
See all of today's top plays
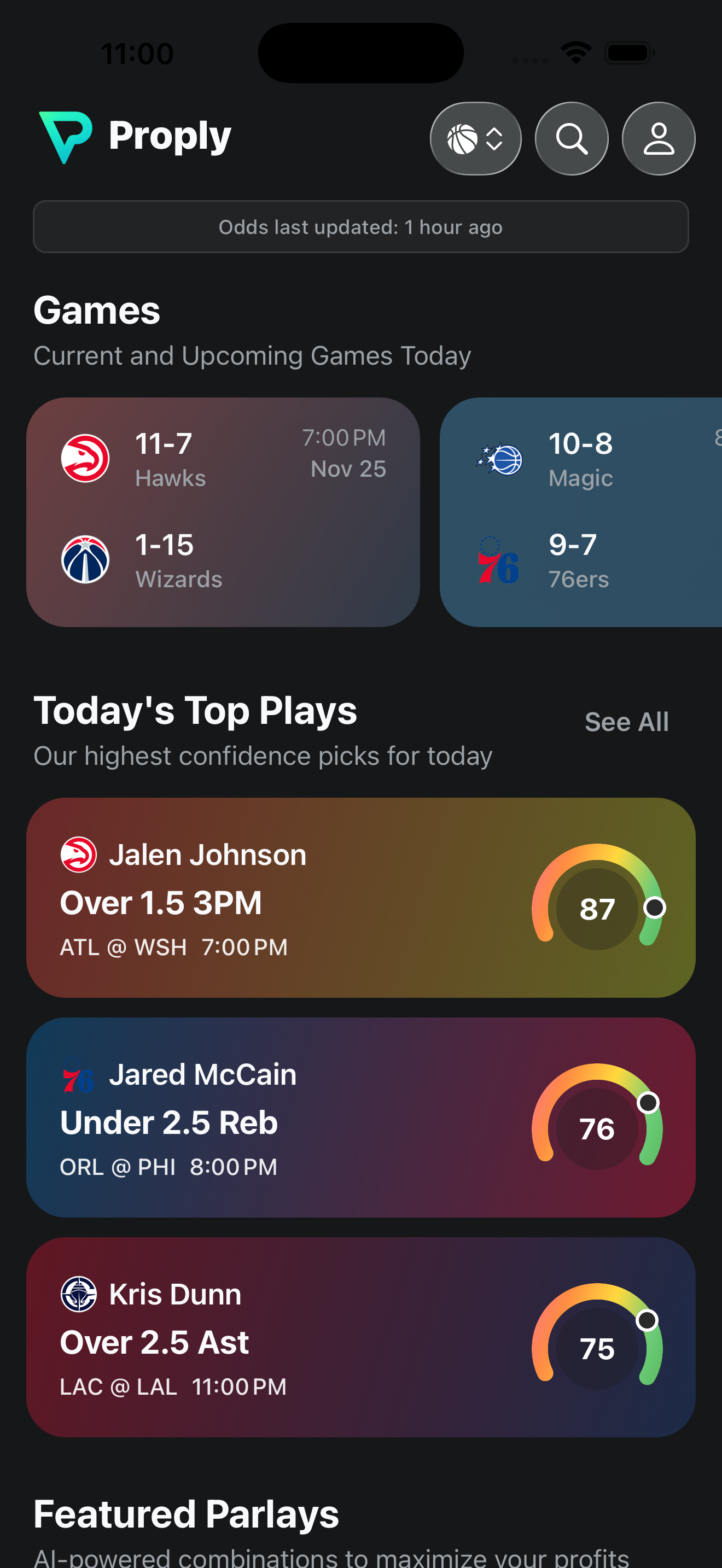point(626,722)
